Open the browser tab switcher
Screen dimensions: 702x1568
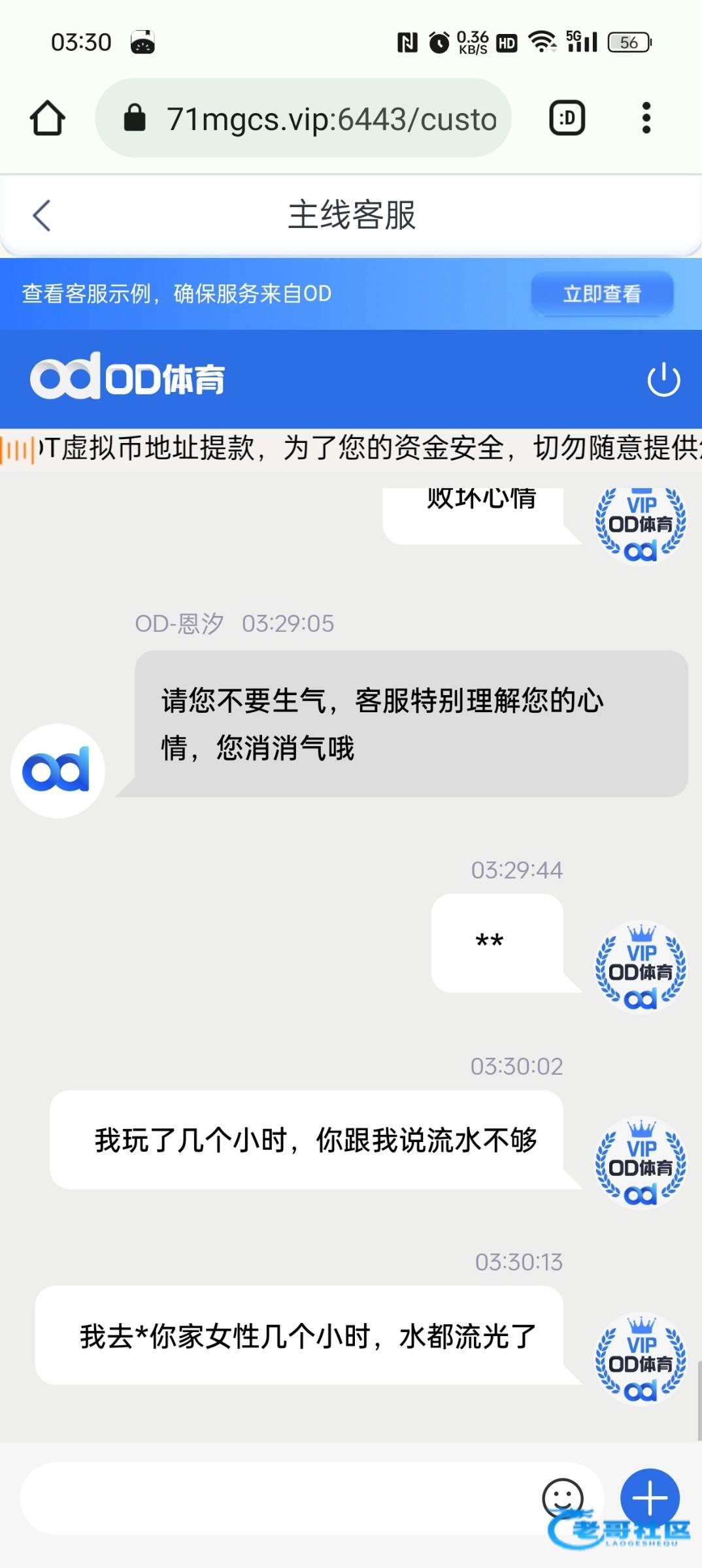click(x=567, y=118)
